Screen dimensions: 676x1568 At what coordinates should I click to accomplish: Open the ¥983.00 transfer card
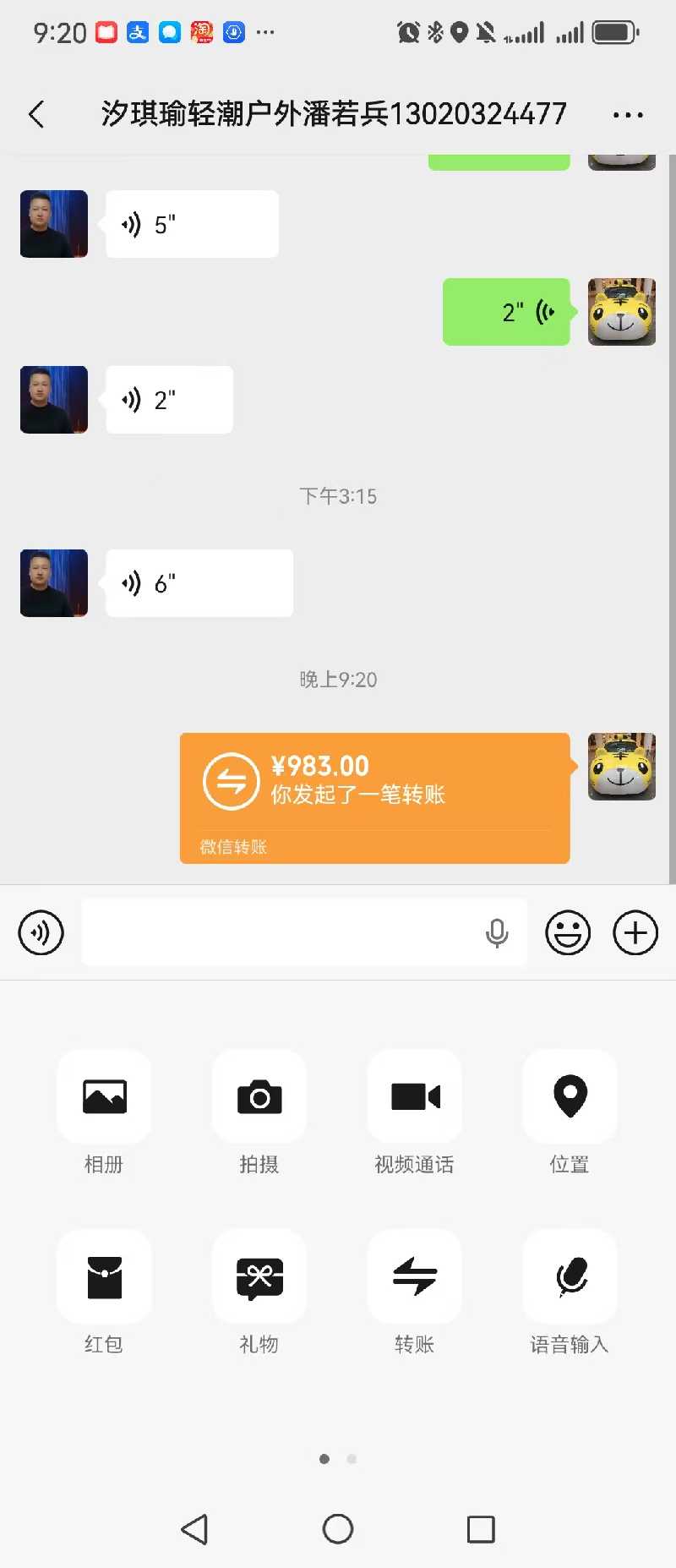click(374, 797)
